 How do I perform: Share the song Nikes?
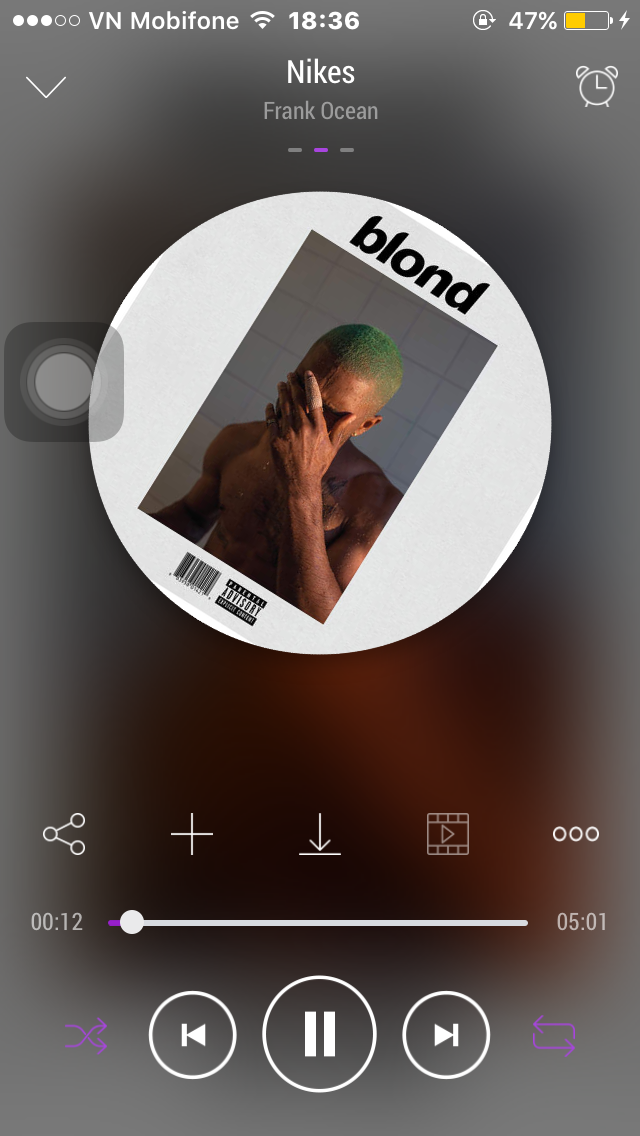[x=64, y=834]
